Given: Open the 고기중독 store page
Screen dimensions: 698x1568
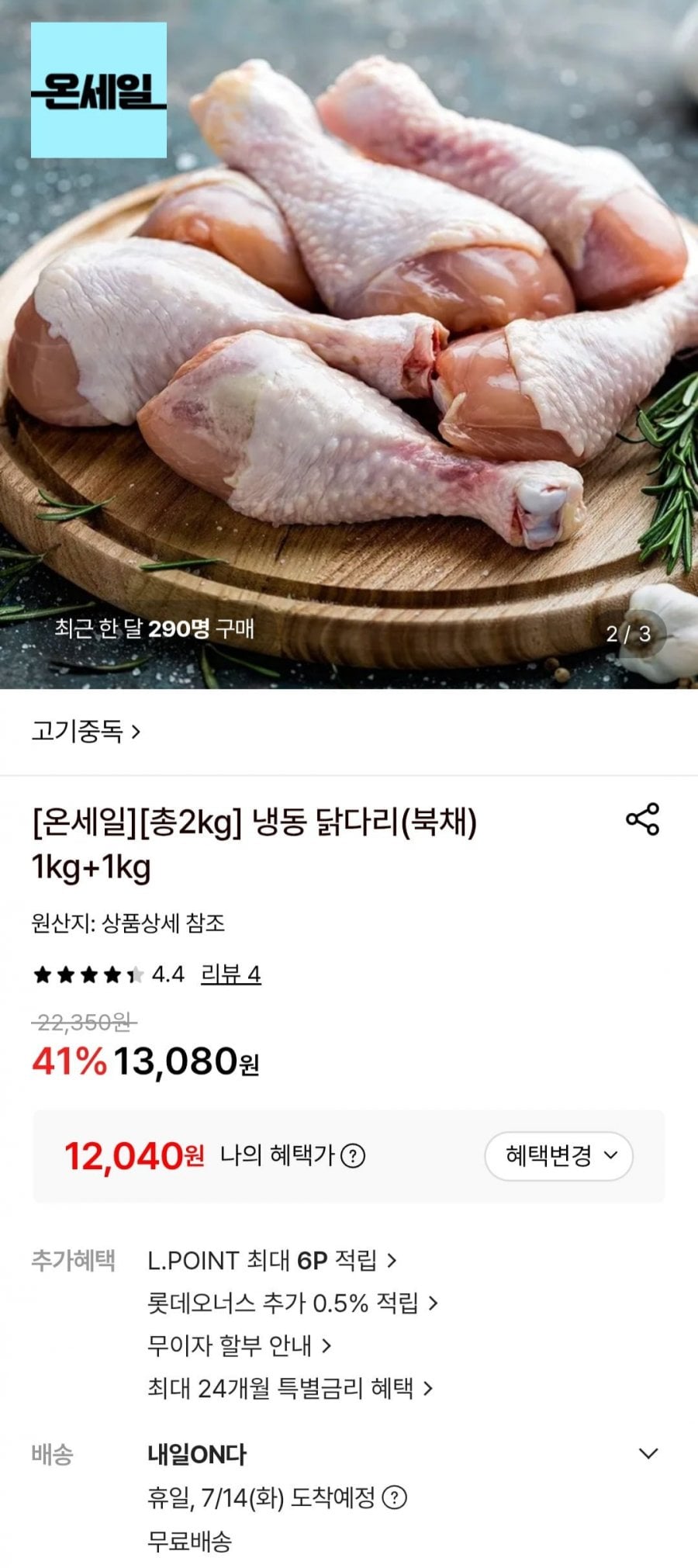Looking at the screenshot, I should (x=86, y=731).
